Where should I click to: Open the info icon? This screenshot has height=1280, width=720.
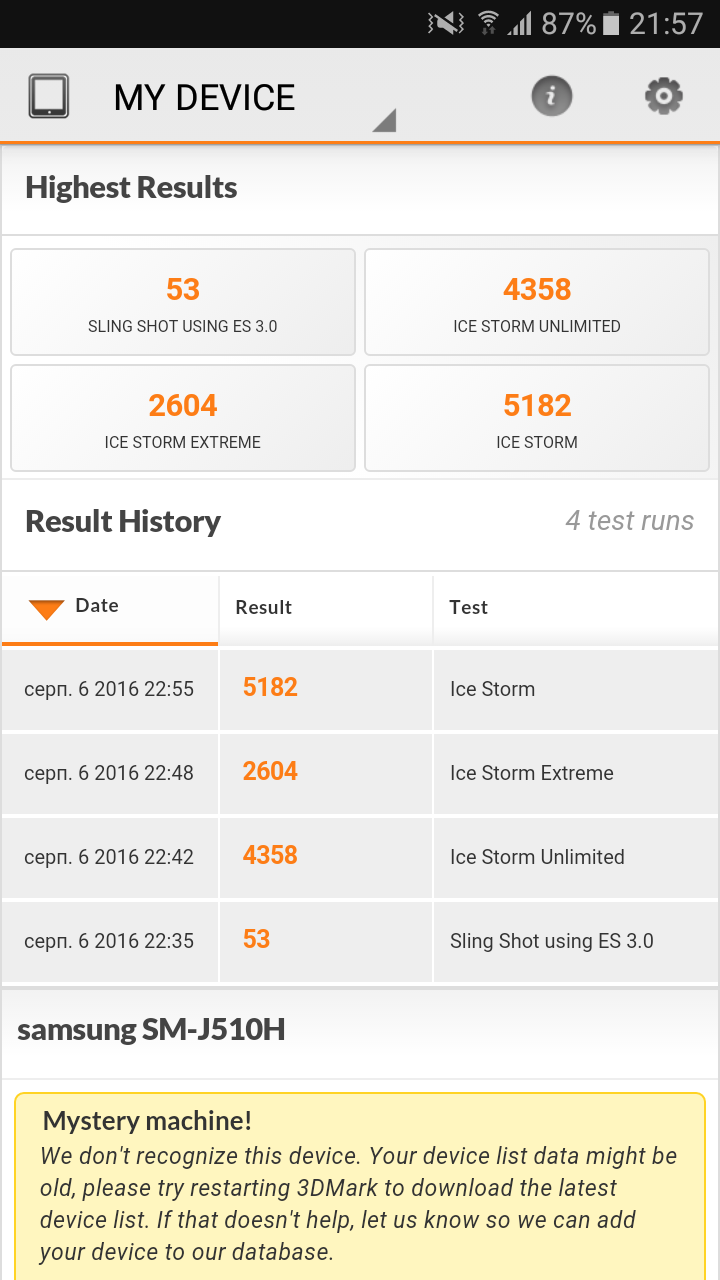[551, 97]
